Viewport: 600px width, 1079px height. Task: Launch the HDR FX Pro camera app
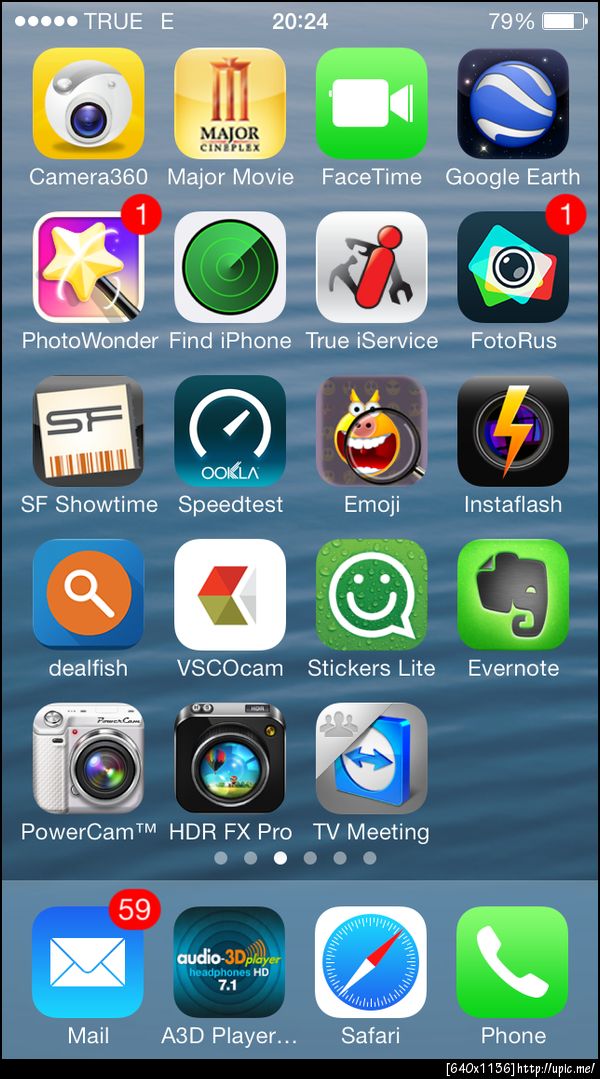click(x=230, y=758)
